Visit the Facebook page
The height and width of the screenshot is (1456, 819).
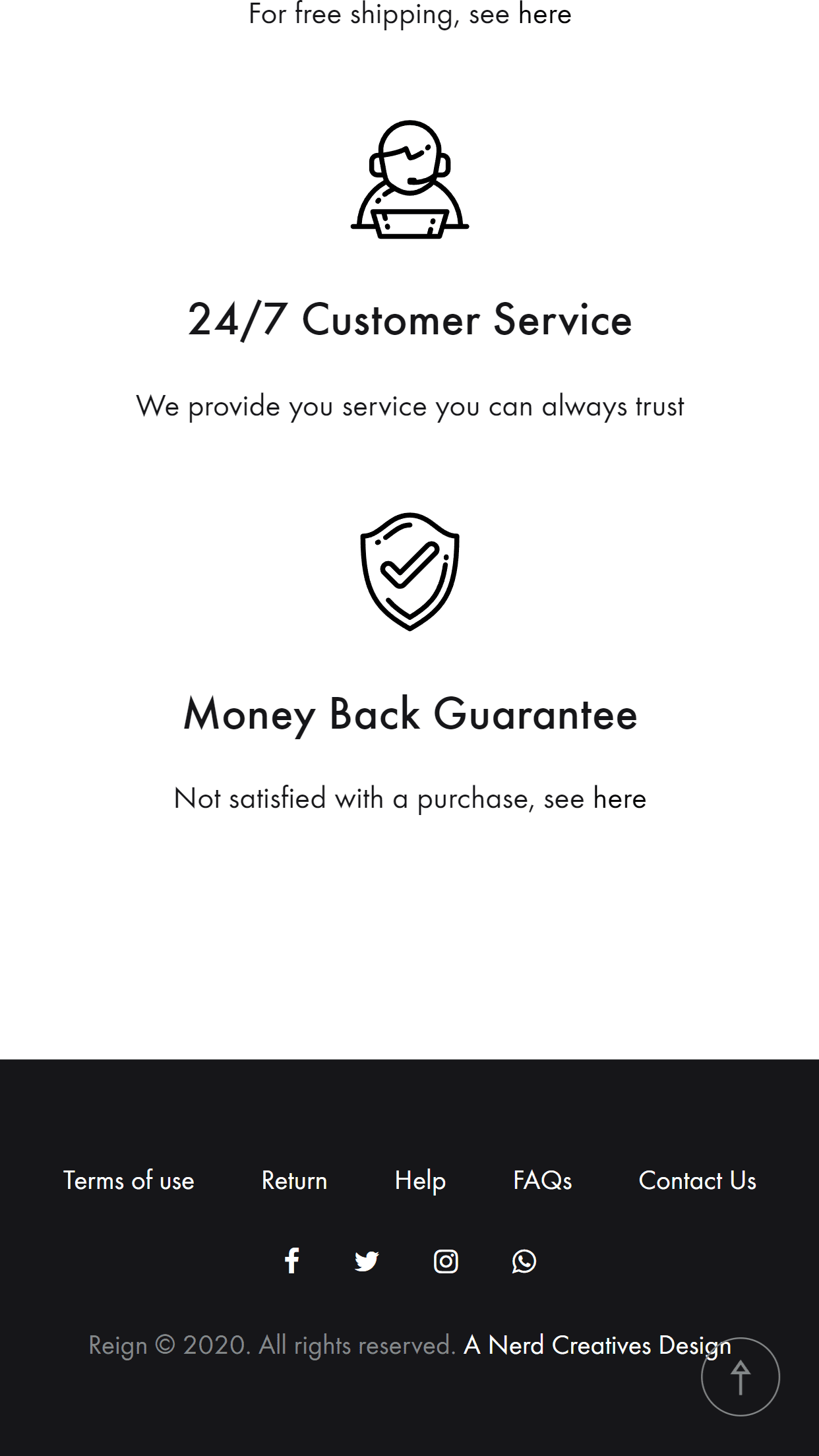(292, 1261)
